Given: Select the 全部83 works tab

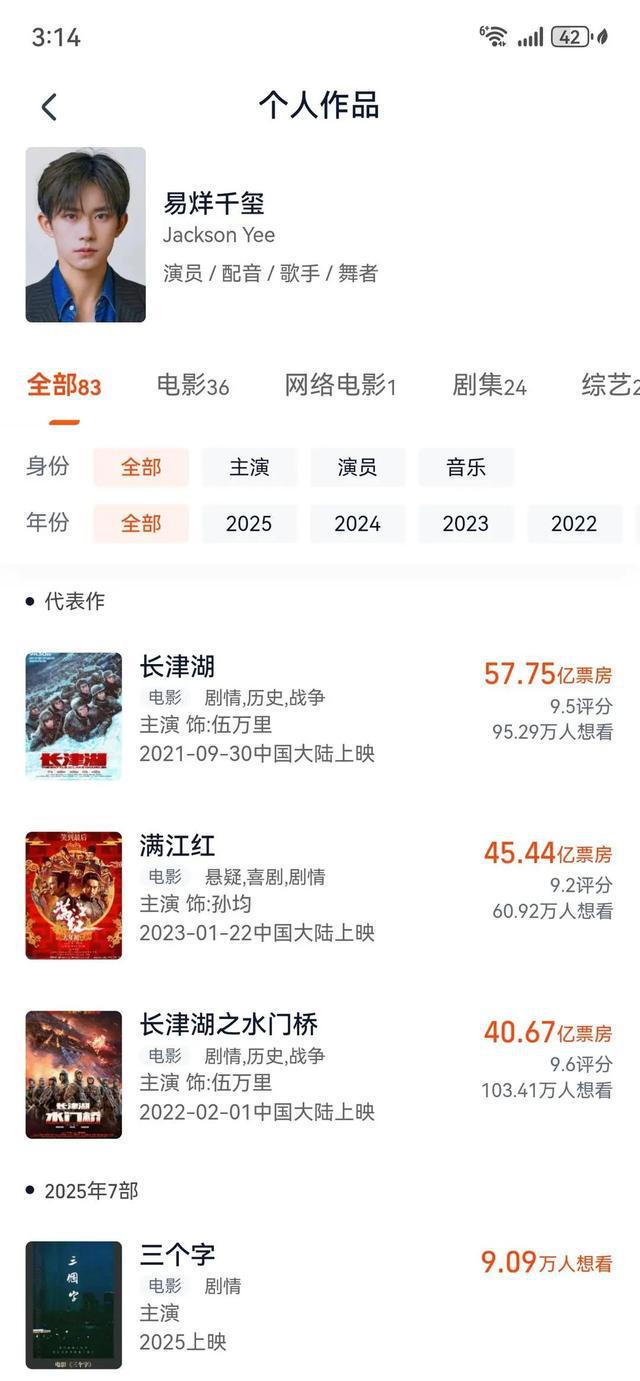Looking at the screenshot, I should click(x=64, y=385).
